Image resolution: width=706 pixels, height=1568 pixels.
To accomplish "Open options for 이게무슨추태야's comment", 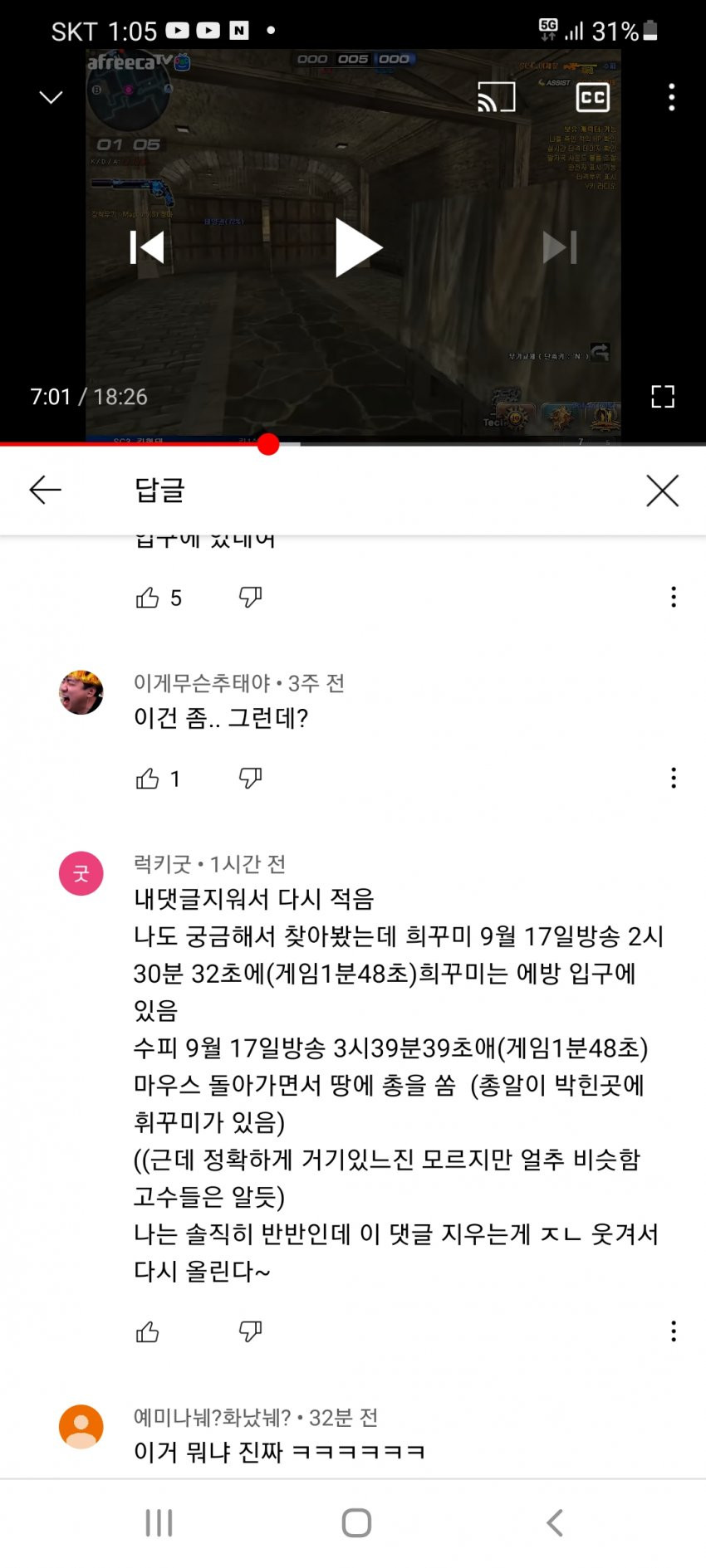I will [673, 778].
